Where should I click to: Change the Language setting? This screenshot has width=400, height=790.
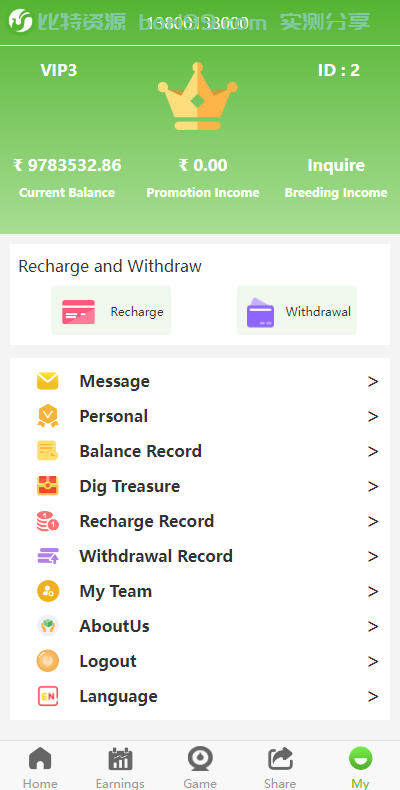[200, 696]
